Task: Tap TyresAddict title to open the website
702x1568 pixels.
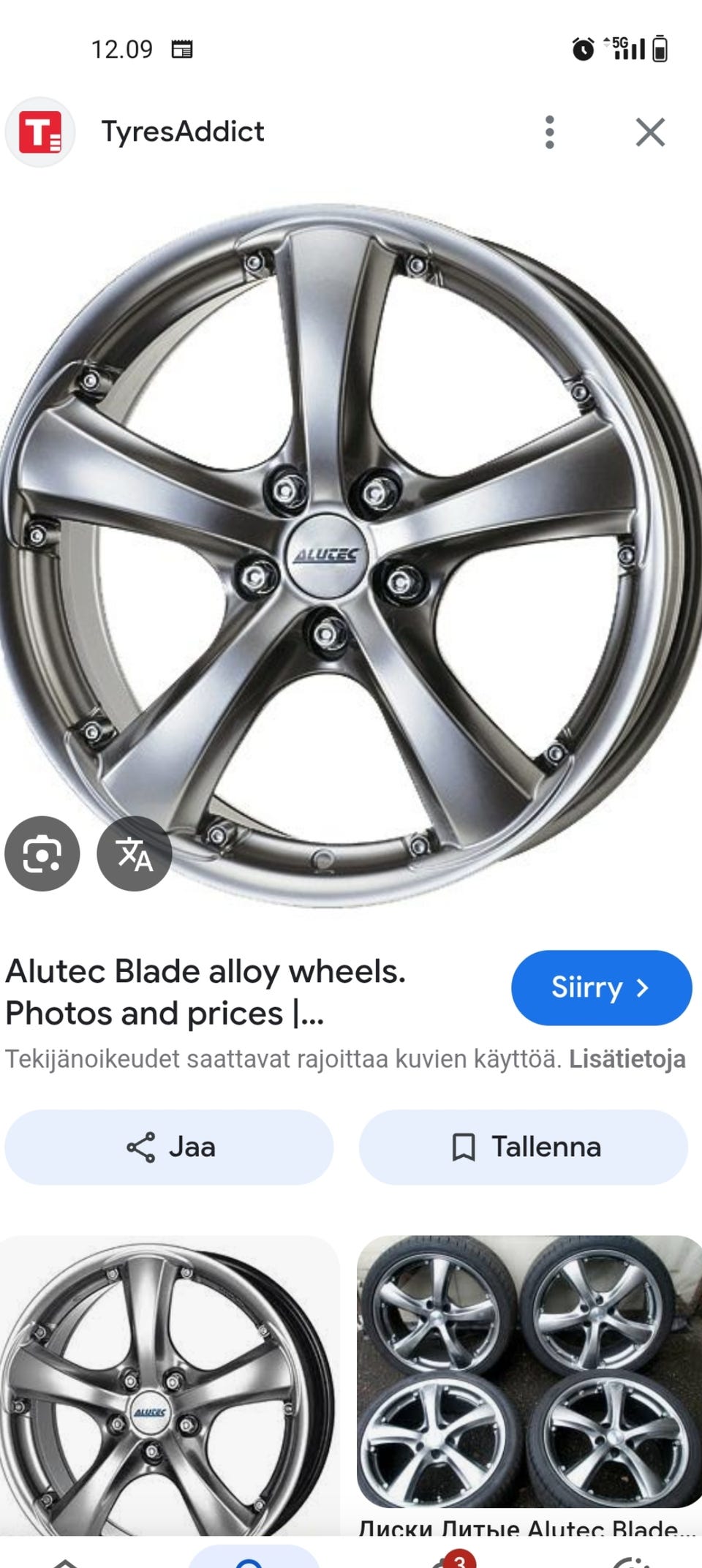Action: point(181,132)
